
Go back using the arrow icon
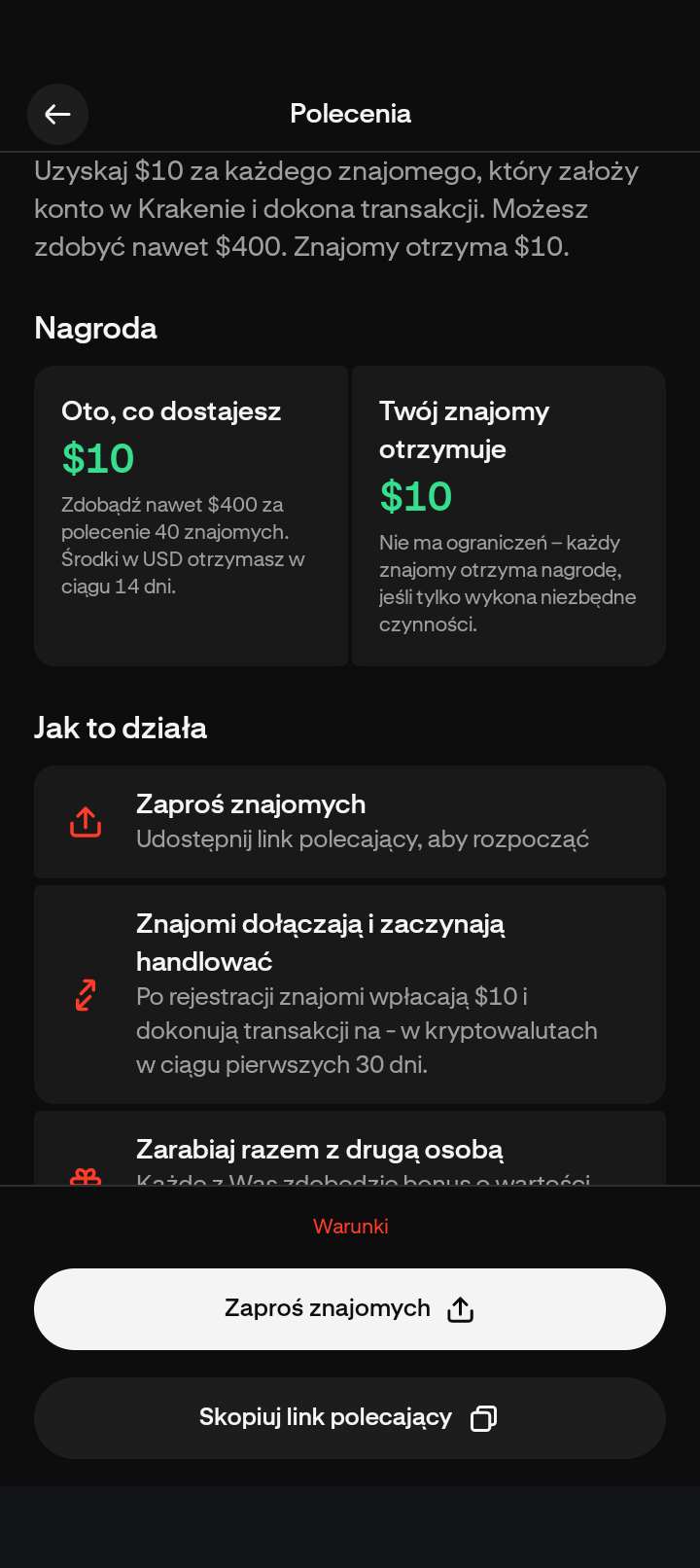[x=57, y=115]
